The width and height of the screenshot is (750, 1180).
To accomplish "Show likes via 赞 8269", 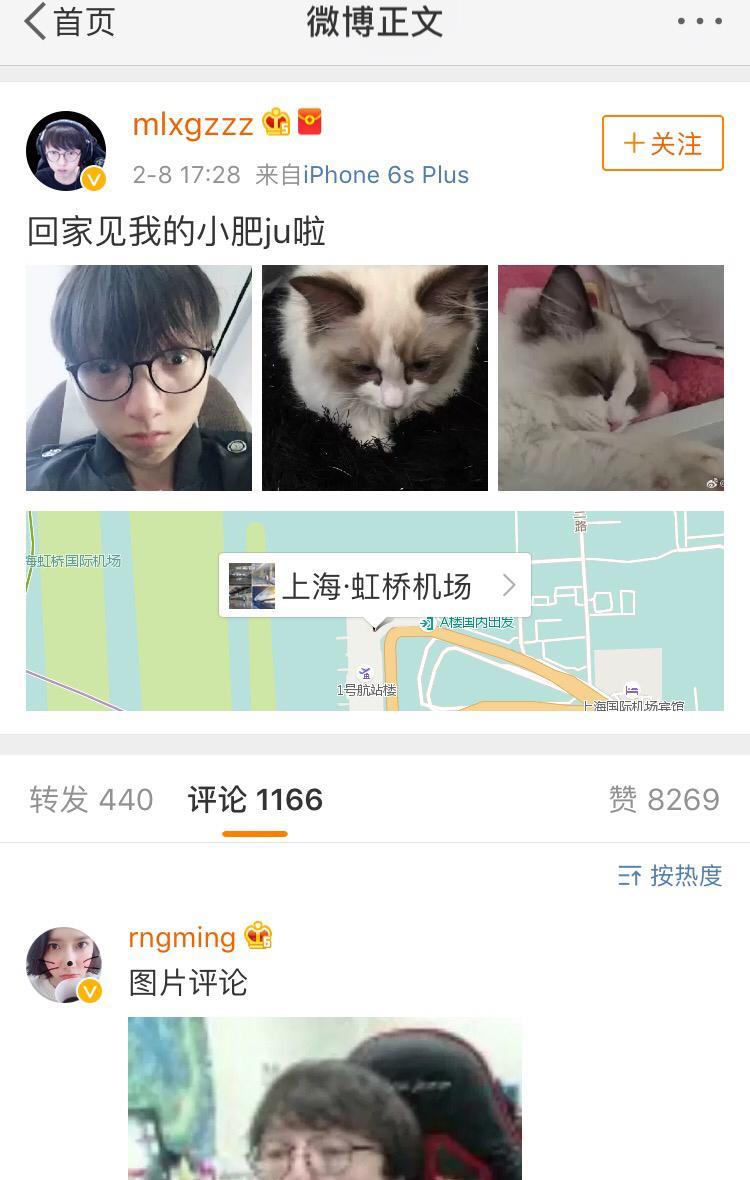I will (664, 800).
